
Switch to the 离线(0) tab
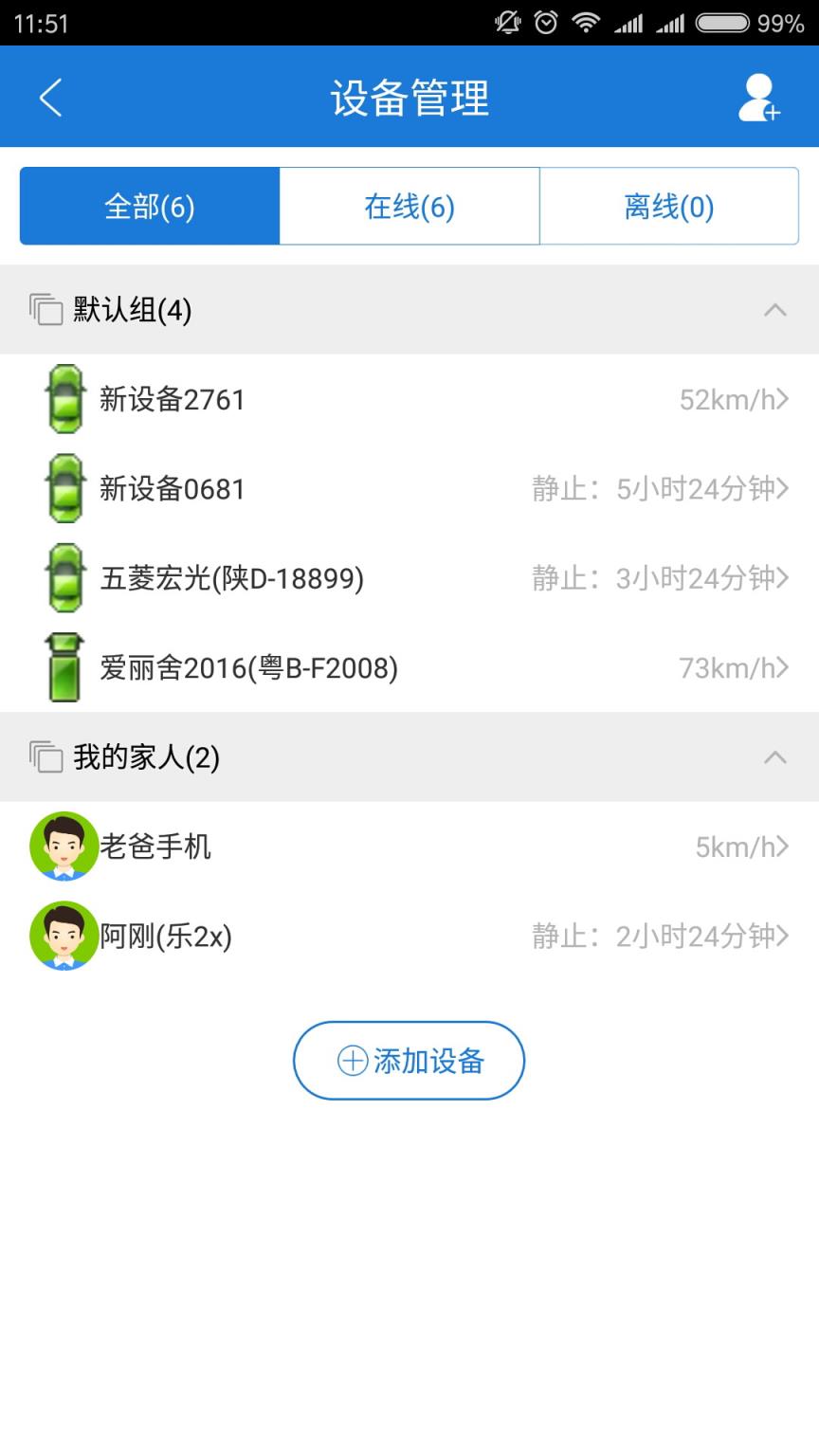pyautogui.click(x=668, y=206)
